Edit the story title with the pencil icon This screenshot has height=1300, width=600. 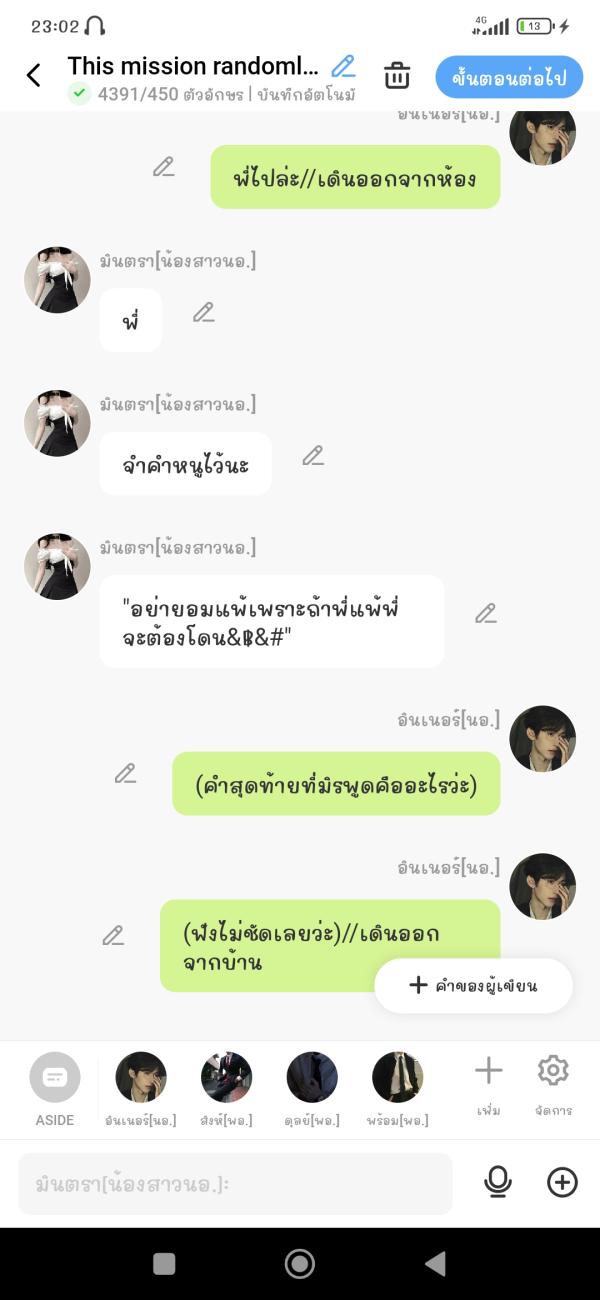343,67
